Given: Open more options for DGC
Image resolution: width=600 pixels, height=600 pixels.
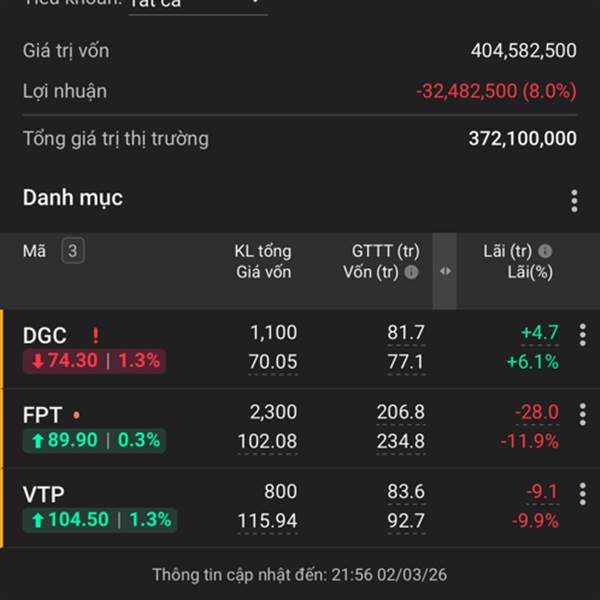Looking at the screenshot, I should (582, 335).
